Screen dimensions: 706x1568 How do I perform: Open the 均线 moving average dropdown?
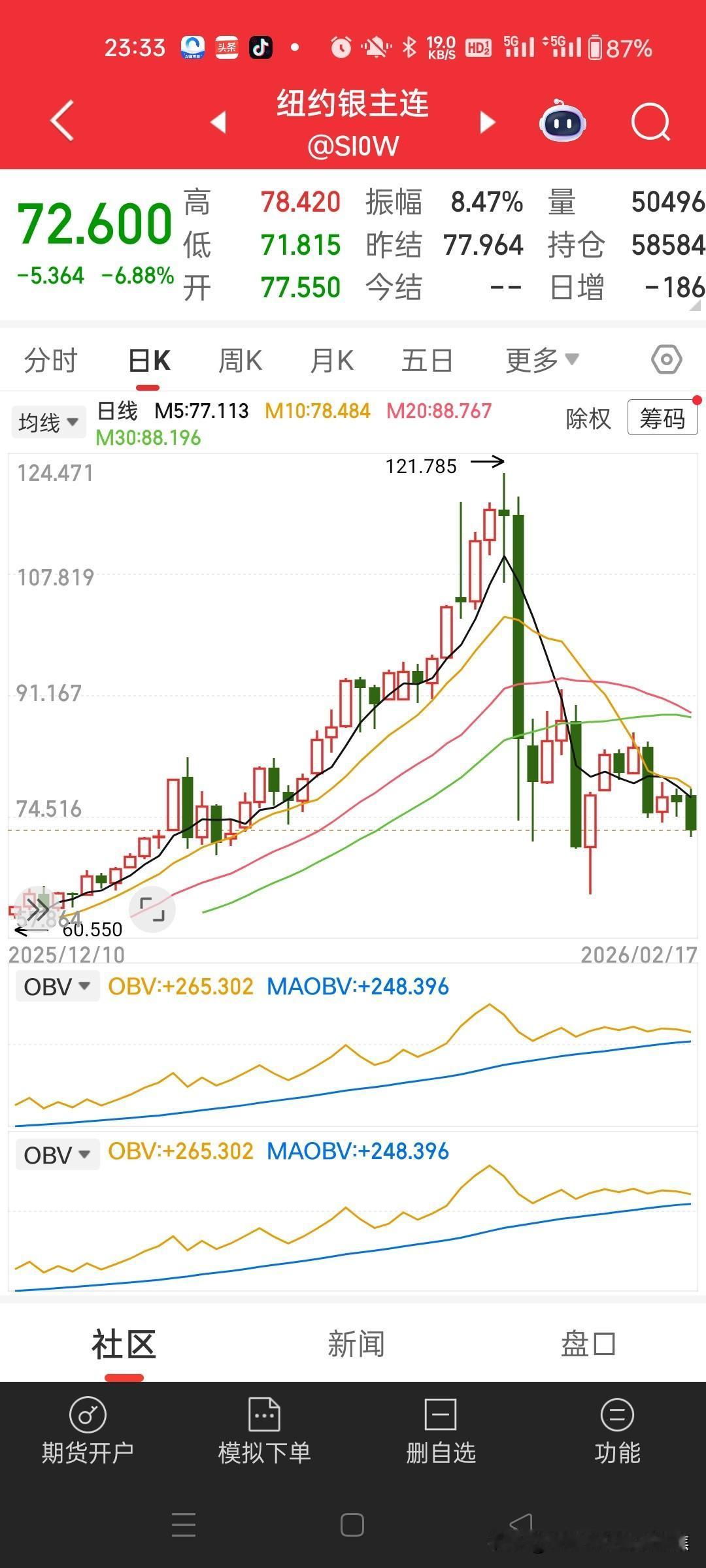point(48,421)
